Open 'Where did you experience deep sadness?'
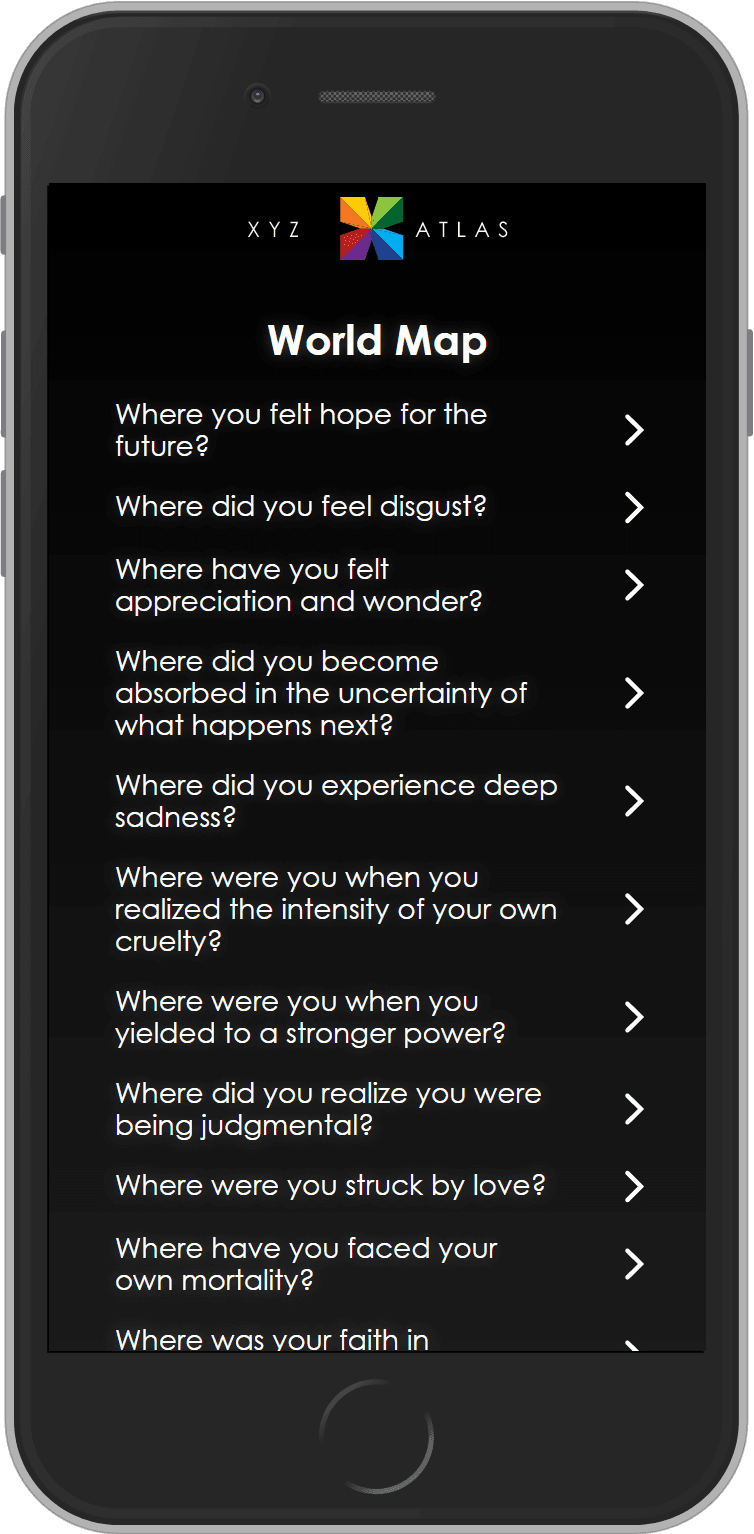The width and height of the screenshot is (754, 1534). [376, 801]
